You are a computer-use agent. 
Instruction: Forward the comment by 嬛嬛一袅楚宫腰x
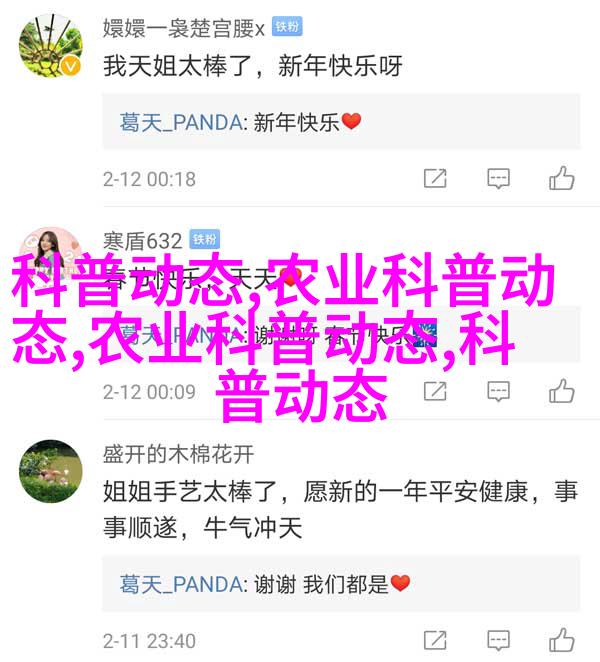(x=435, y=179)
